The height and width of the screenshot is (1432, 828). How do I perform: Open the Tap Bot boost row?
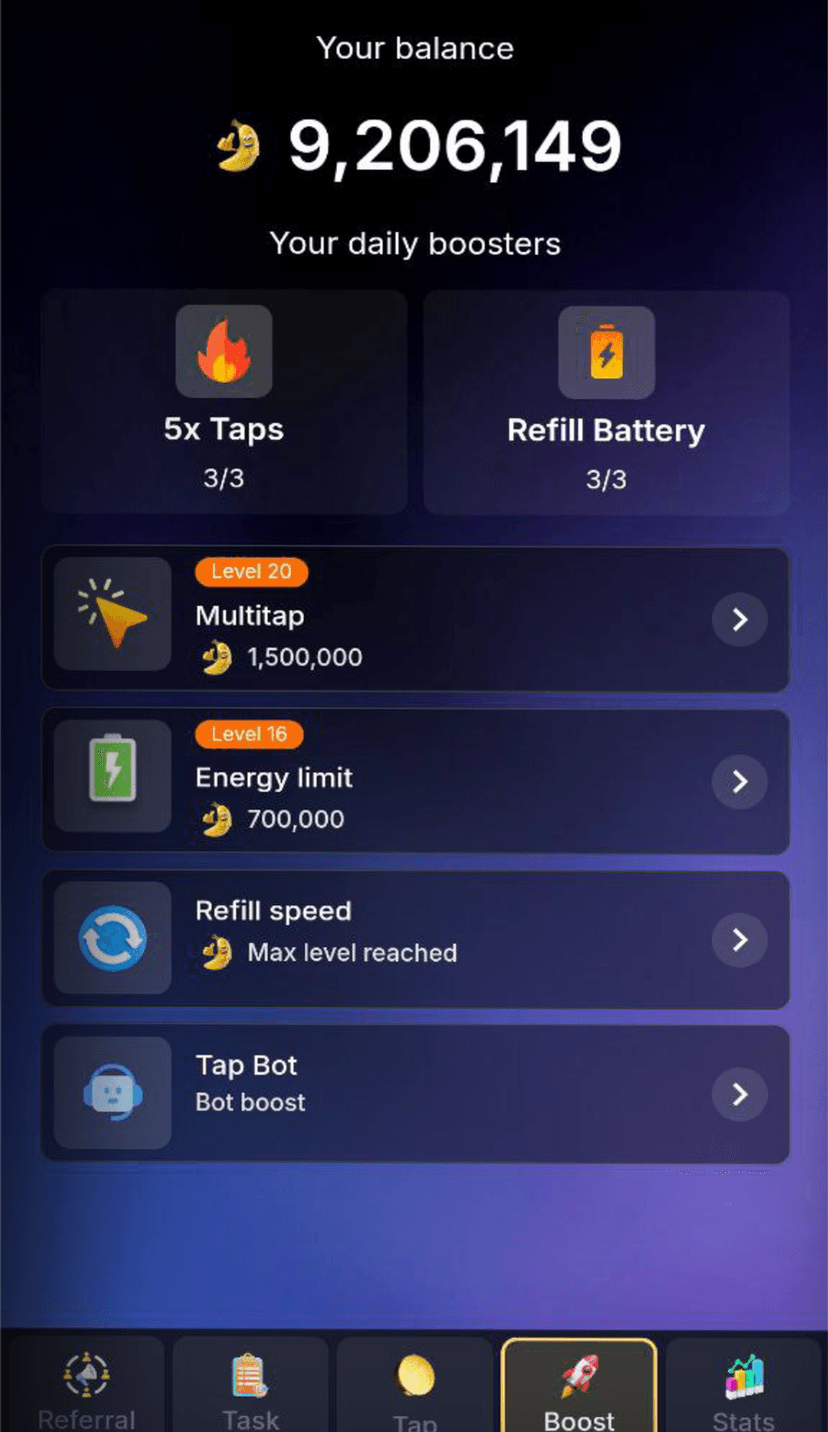click(x=414, y=1094)
